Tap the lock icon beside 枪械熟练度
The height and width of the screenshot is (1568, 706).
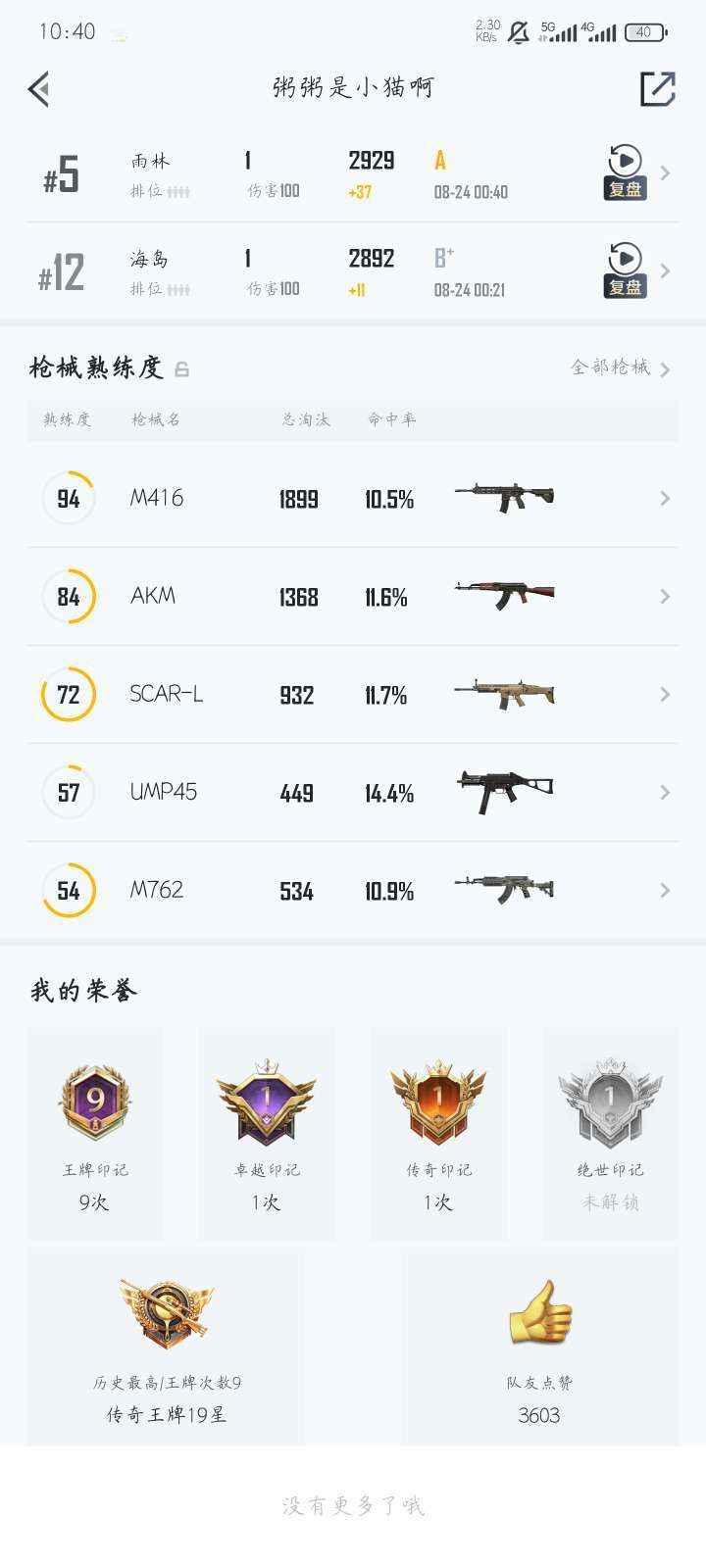tap(181, 369)
